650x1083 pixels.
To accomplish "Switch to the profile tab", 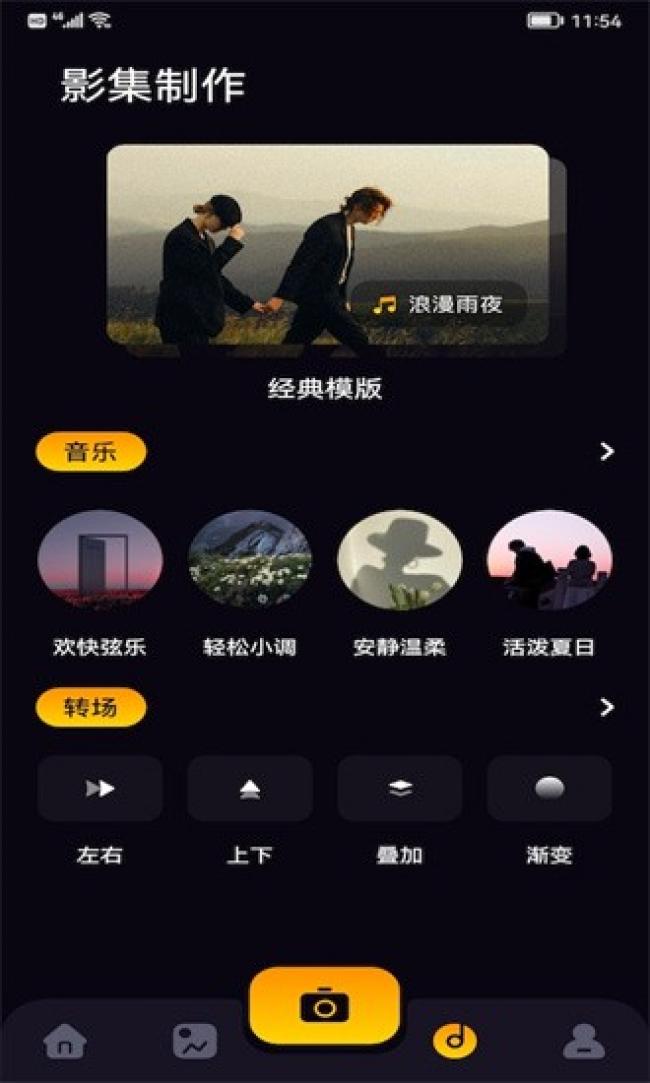I will click(x=584, y=1041).
